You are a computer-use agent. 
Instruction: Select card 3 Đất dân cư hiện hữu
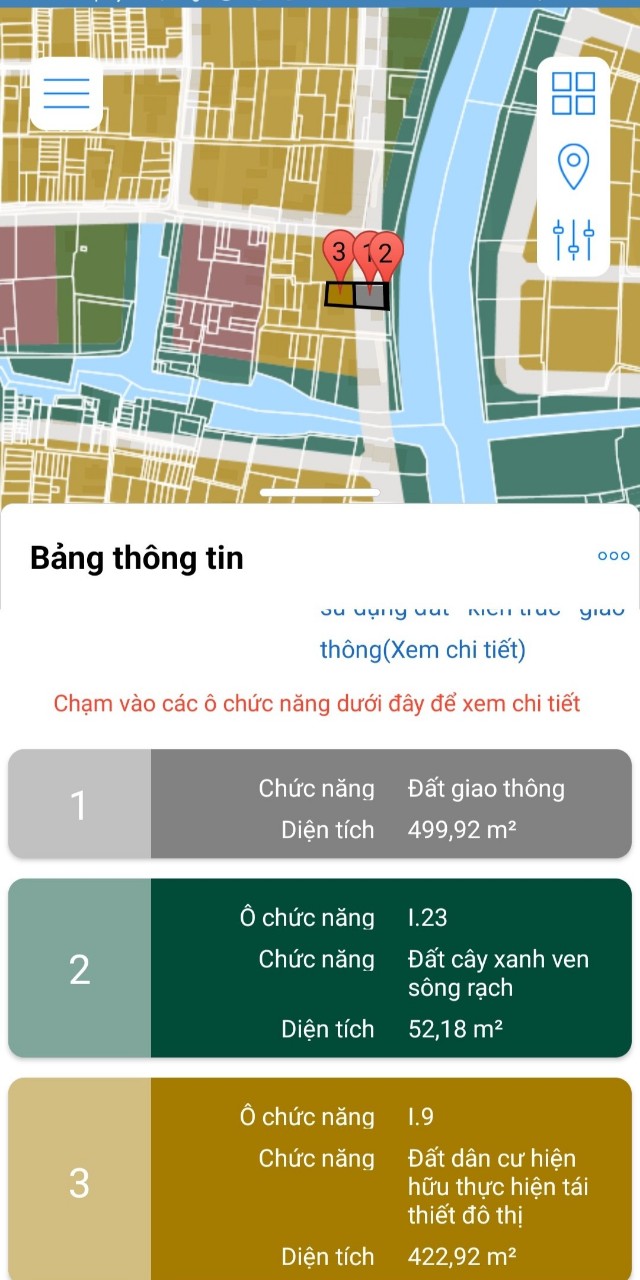320,1179
